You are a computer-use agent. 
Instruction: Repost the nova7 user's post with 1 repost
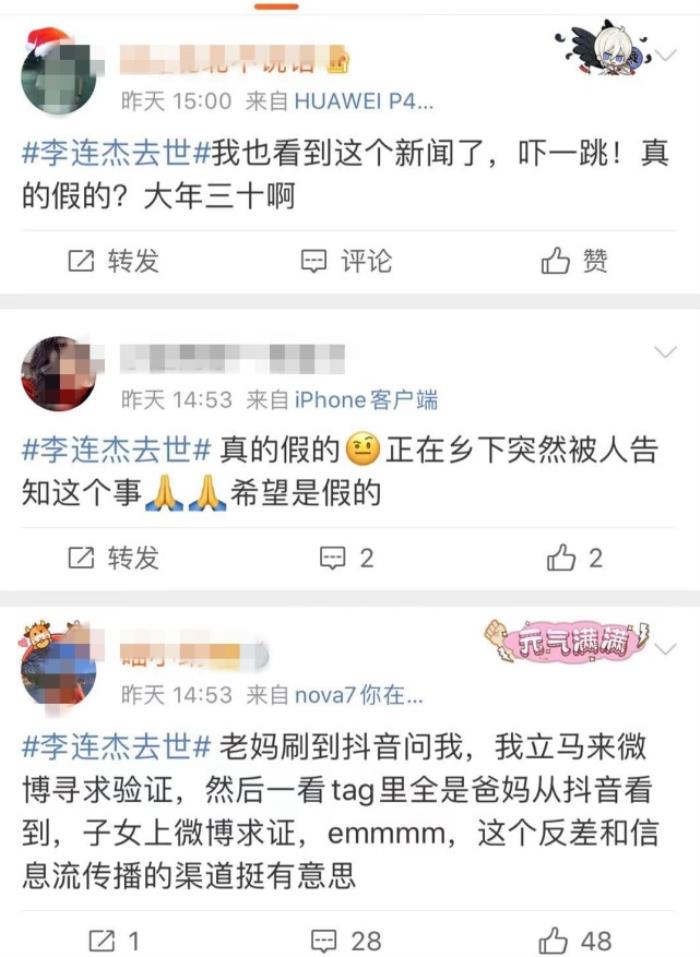click(x=113, y=940)
